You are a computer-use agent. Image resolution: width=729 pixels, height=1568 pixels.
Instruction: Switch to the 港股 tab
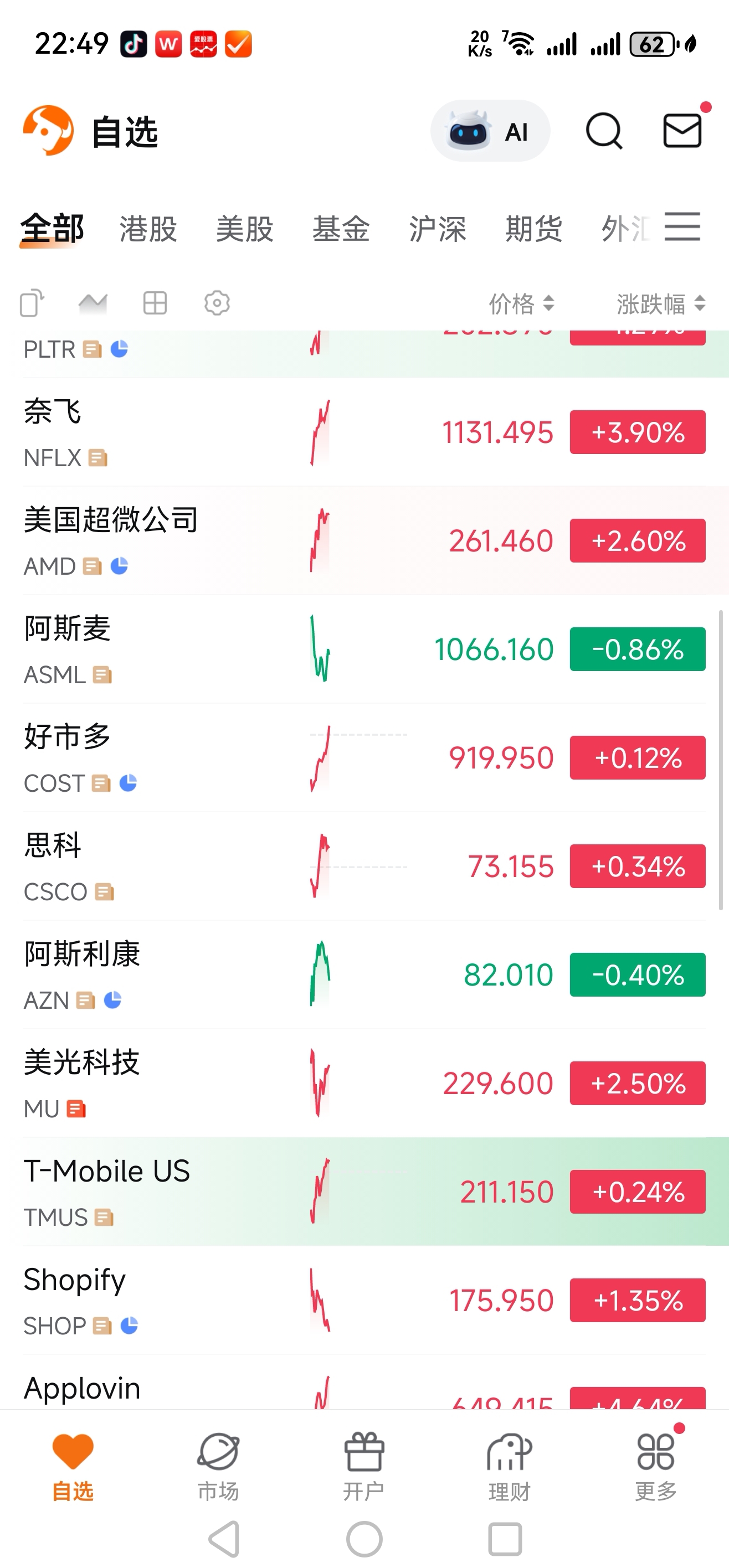pos(148,229)
